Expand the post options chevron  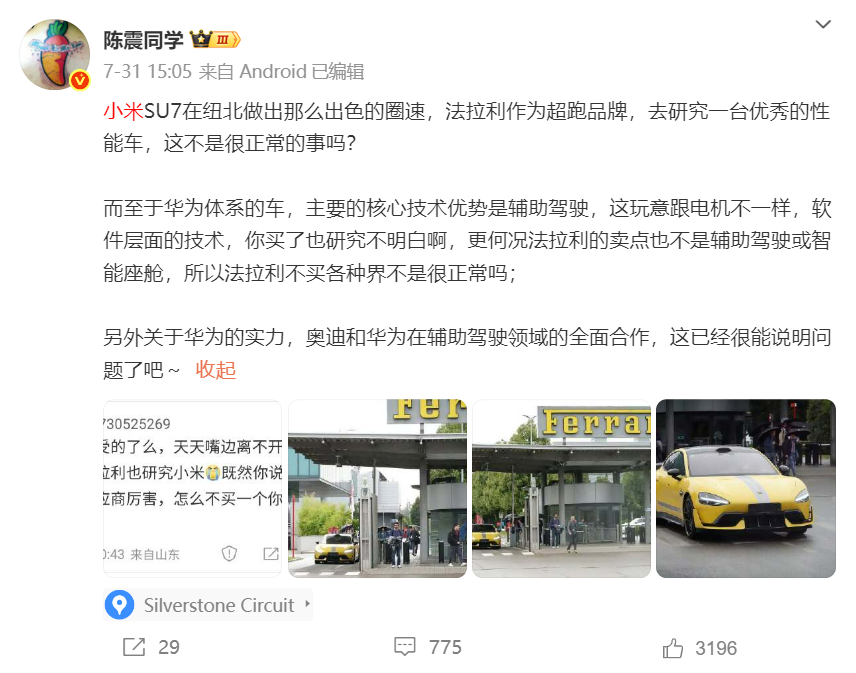[x=822, y=24]
